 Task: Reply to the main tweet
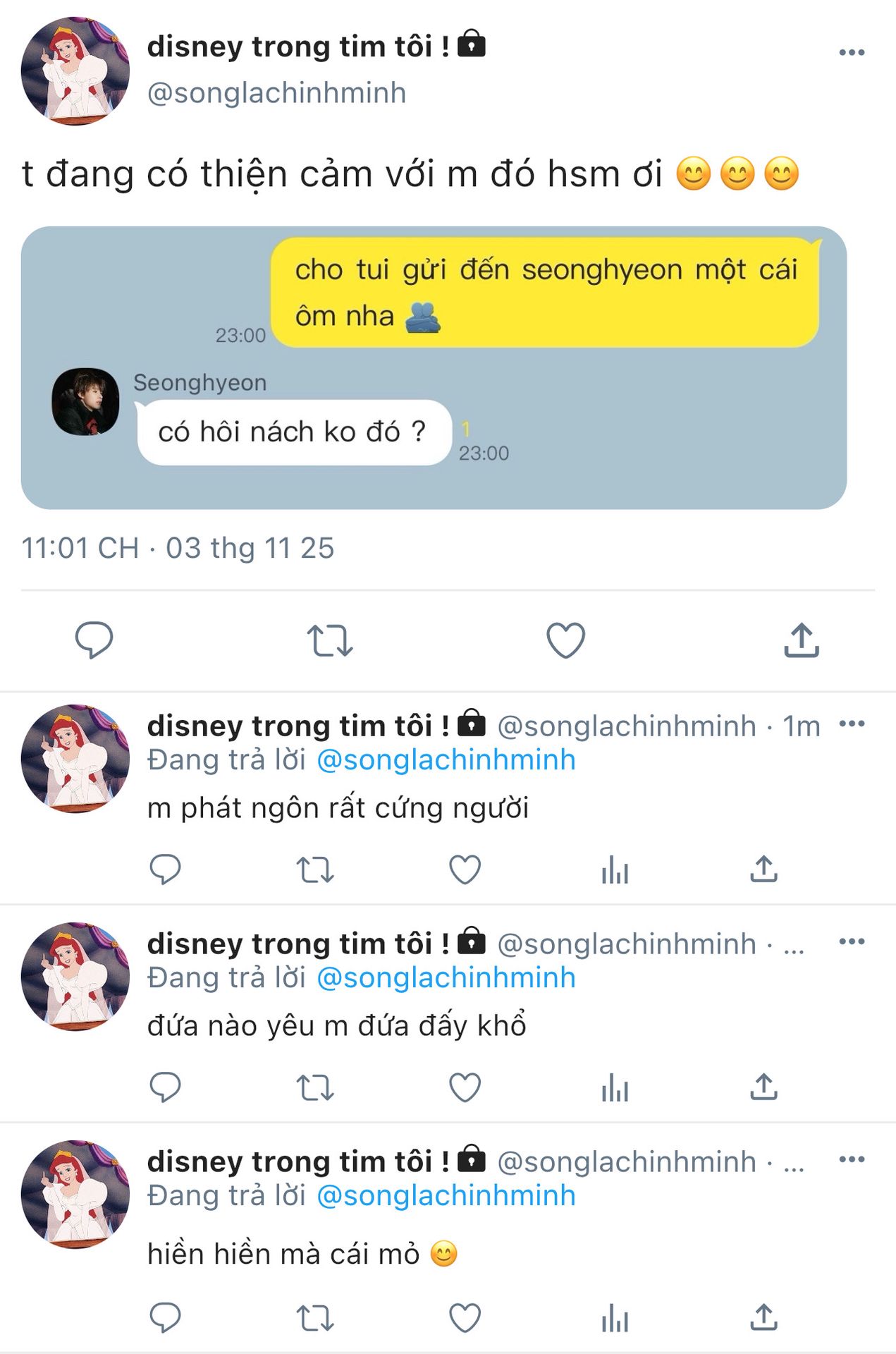tap(94, 640)
